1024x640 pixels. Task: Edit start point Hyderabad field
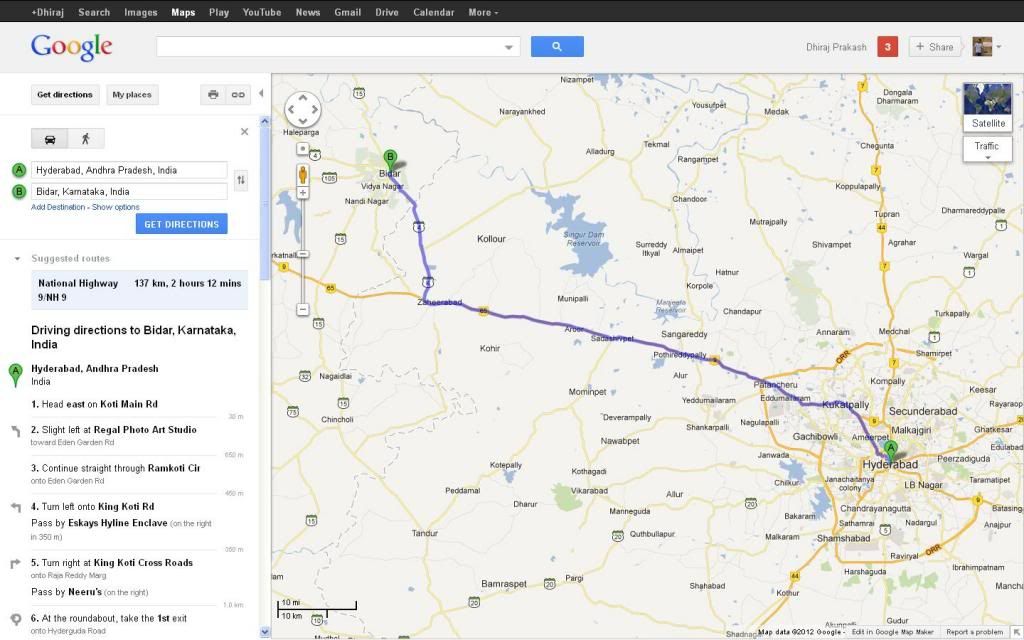pyautogui.click(x=129, y=170)
